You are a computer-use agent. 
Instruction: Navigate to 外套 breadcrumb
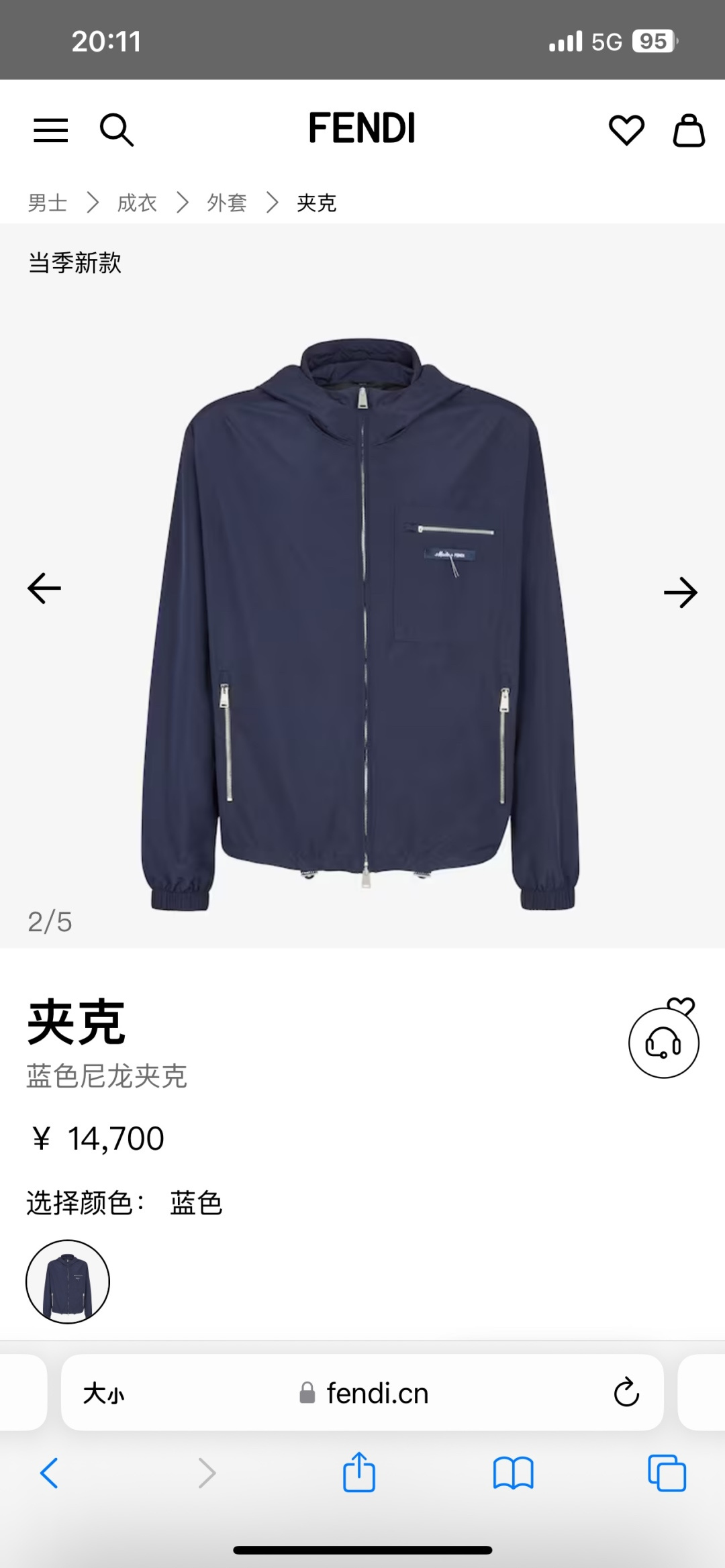[x=226, y=203]
